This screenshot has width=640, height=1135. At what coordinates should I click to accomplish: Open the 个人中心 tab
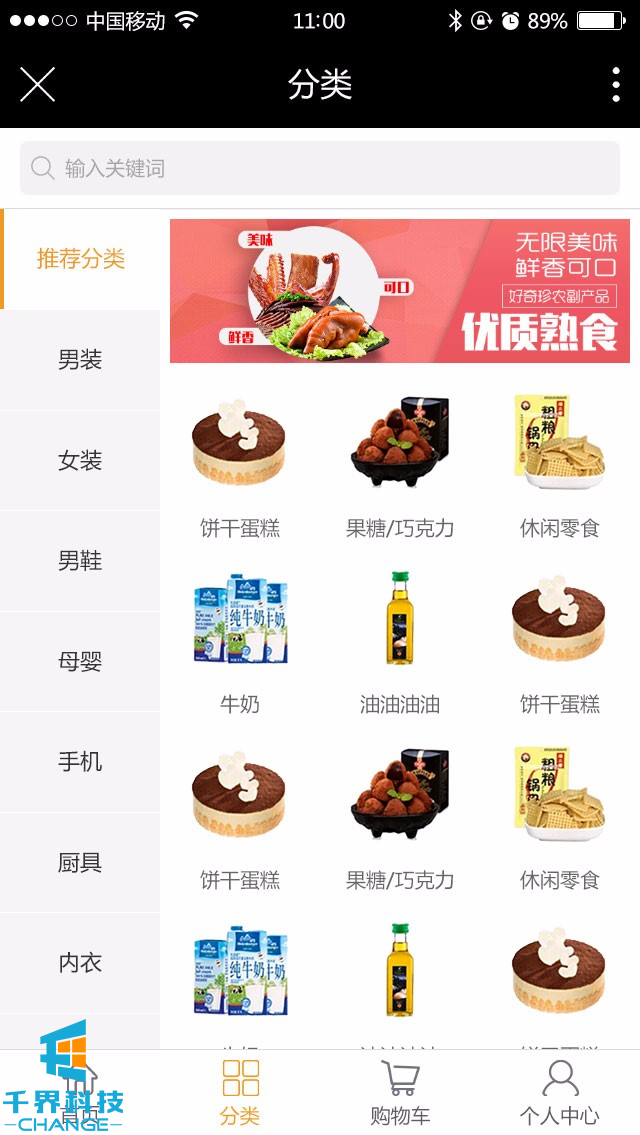click(x=560, y=1093)
